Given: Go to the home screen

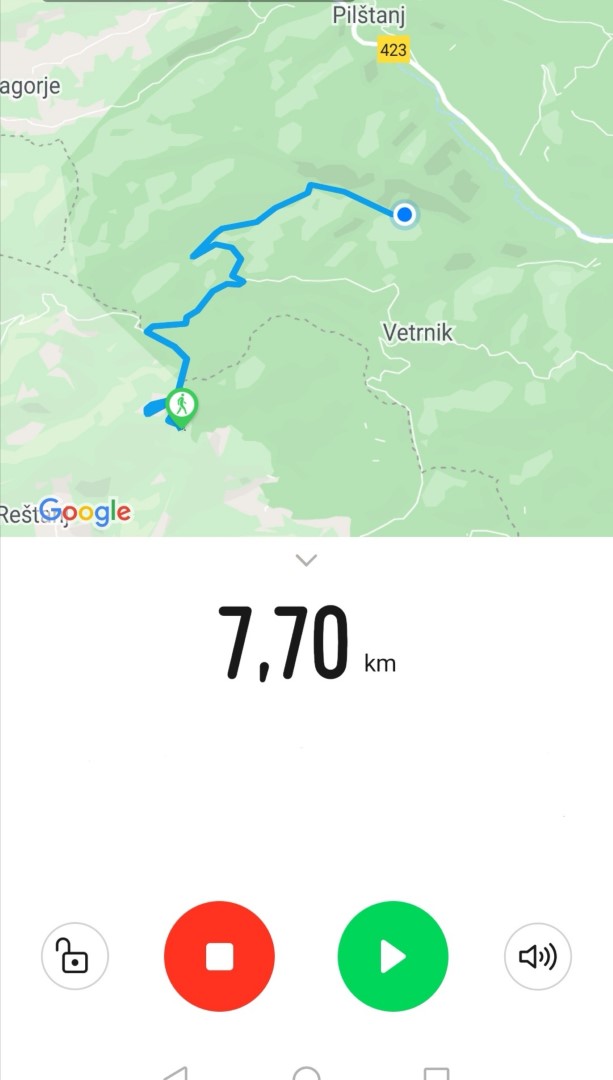Looking at the screenshot, I should point(306,1073).
